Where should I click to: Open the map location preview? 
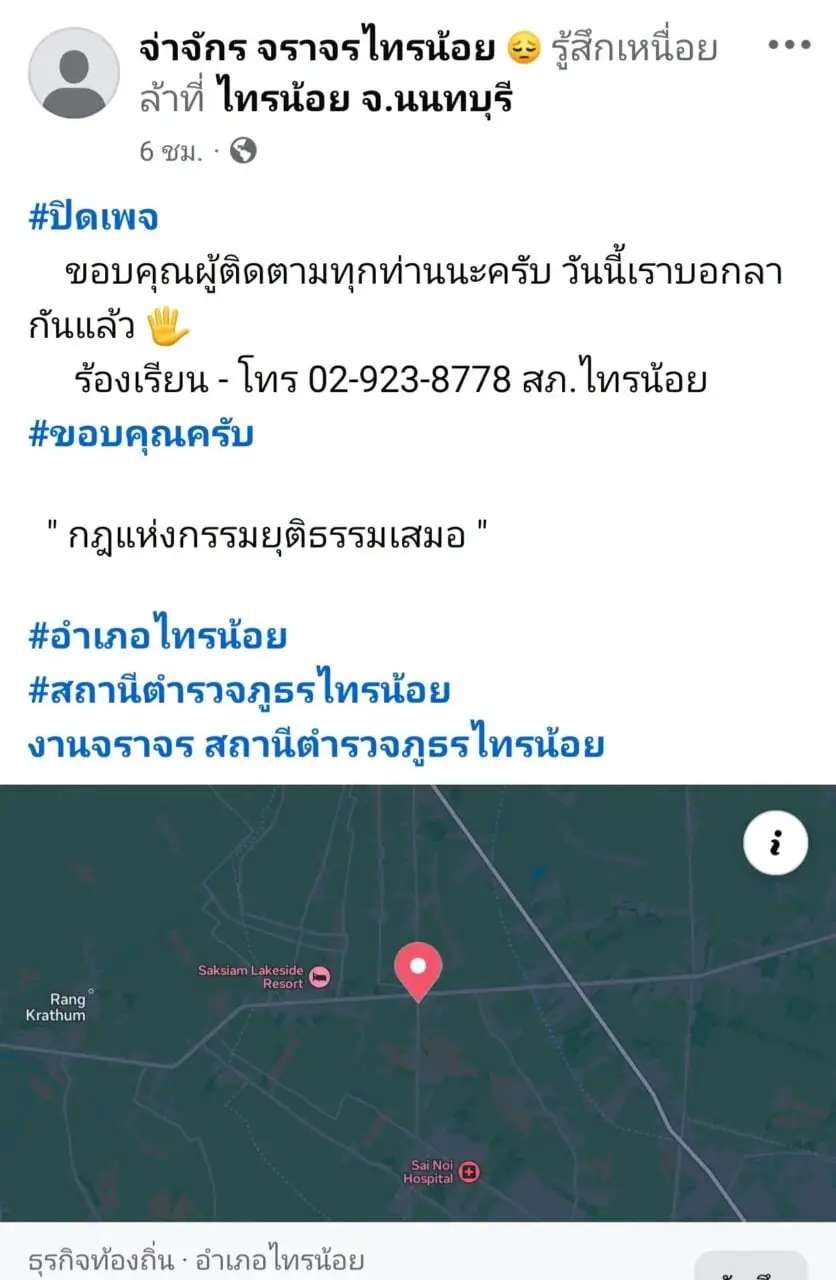pyautogui.click(x=418, y=1003)
